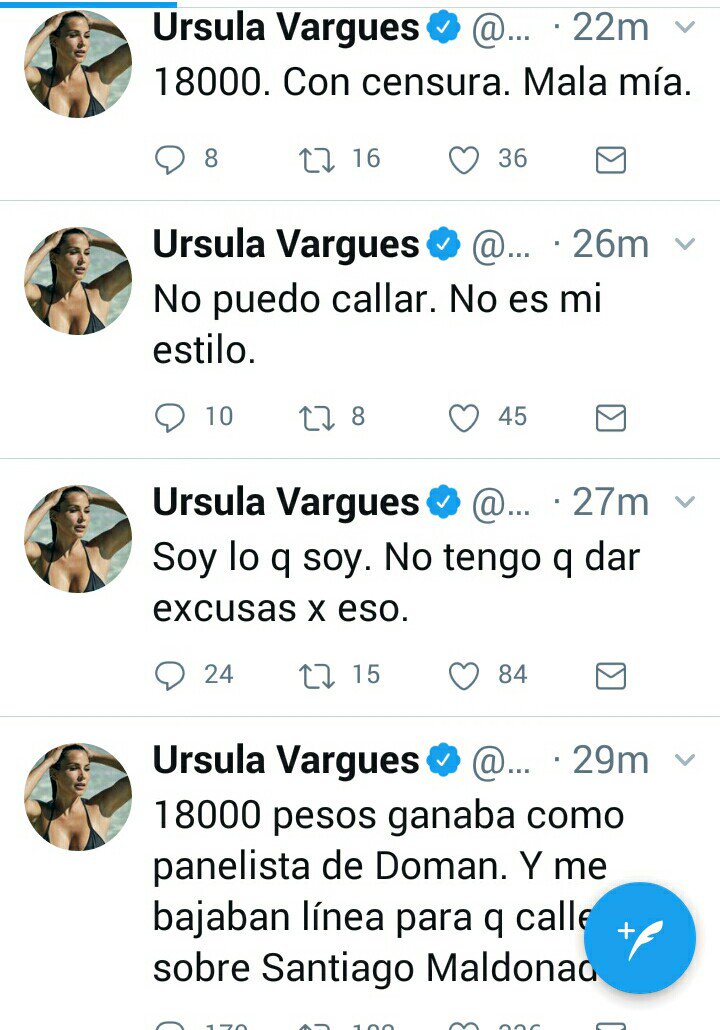The image size is (720, 1030).
Task: Share 'No puedo callar' tweet by message
Action: click(x=610, y=418)
